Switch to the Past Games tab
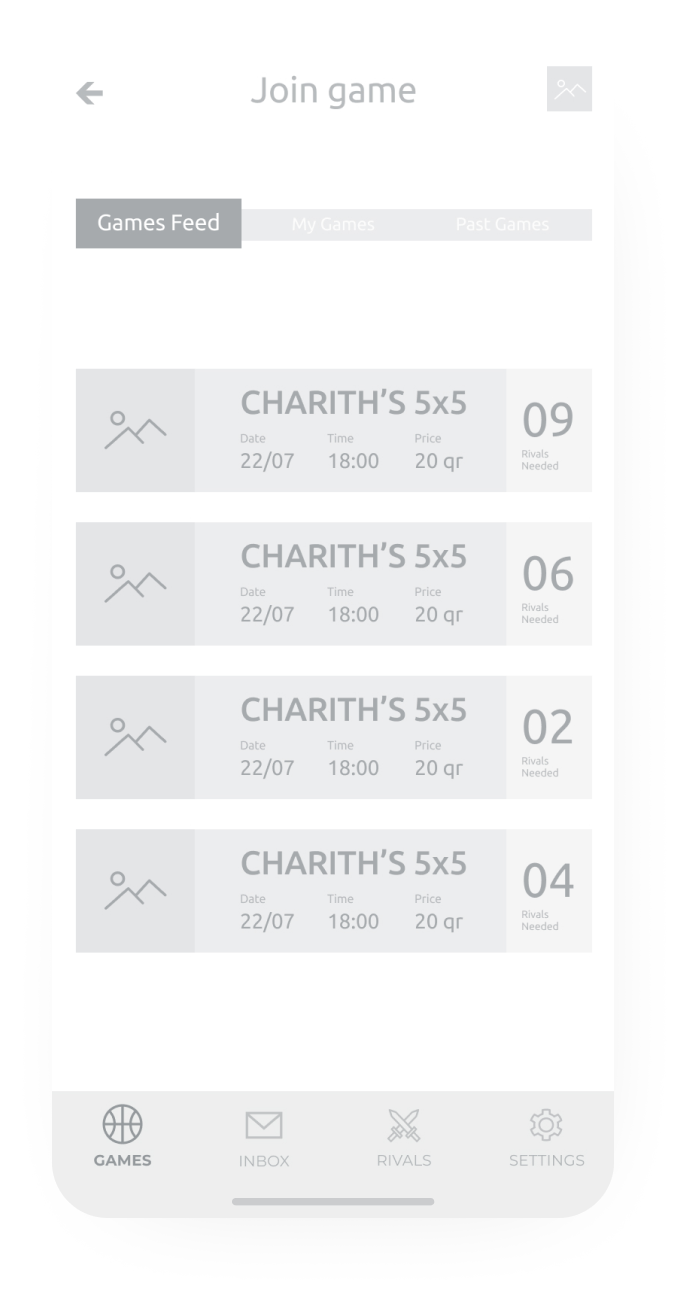Viewport: 683px width, 1298px height. tap(502, 224)
